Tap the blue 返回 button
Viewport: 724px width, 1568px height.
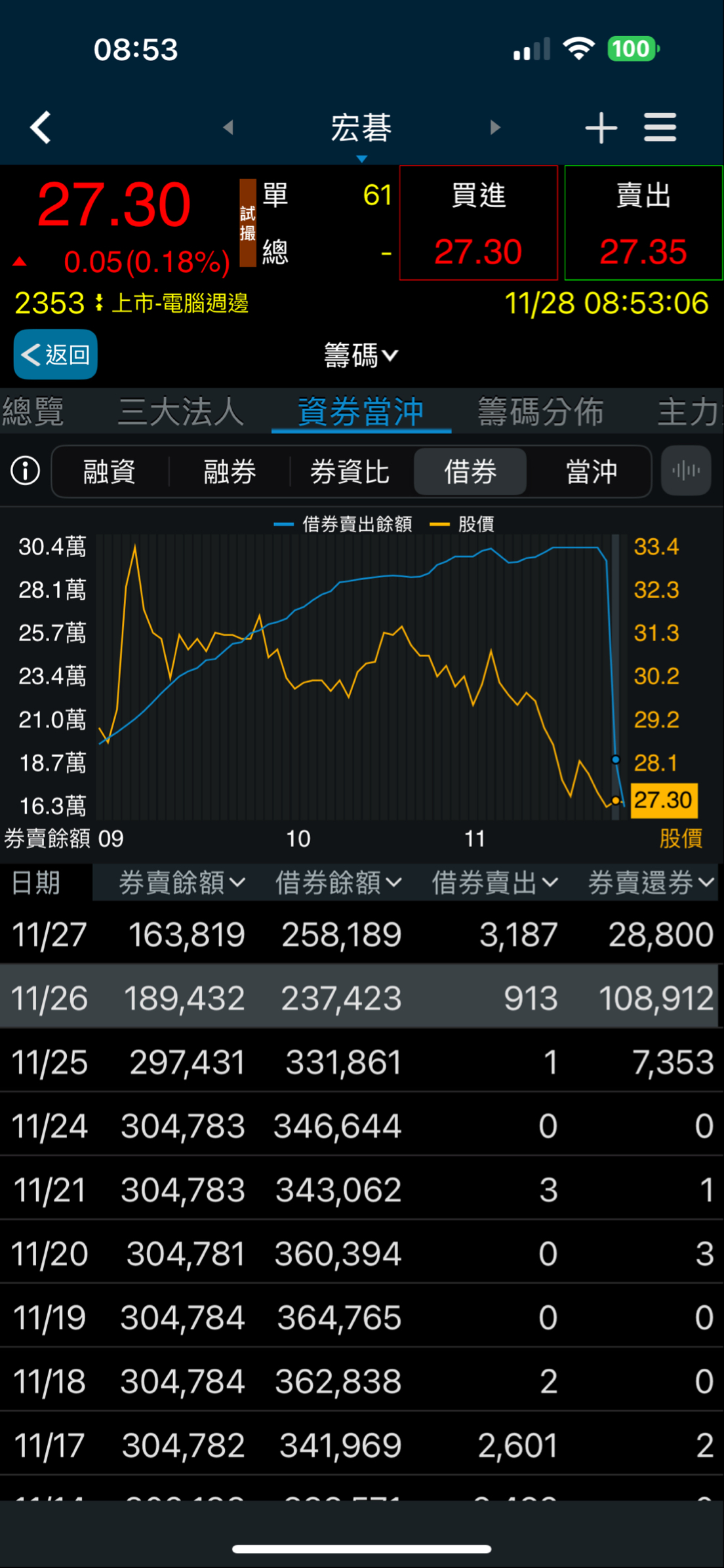click(x=56, y=355)
